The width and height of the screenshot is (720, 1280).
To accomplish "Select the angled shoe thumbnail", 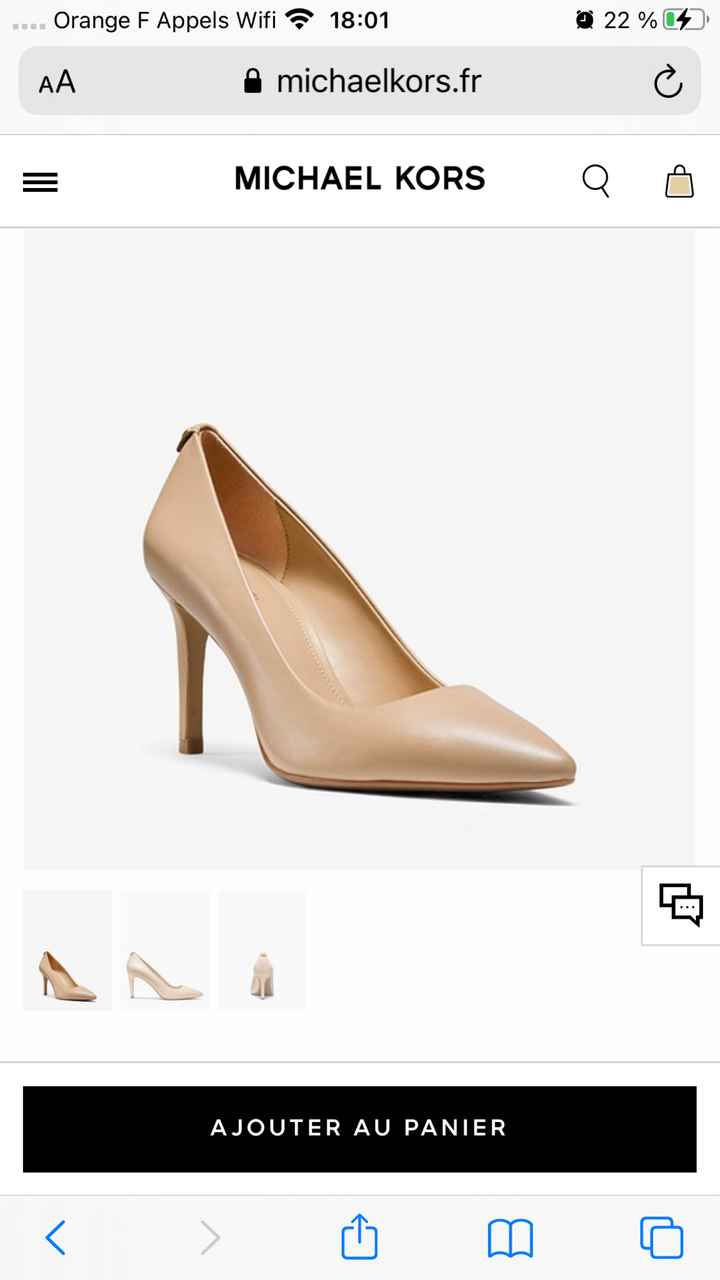I will point(66,949).
